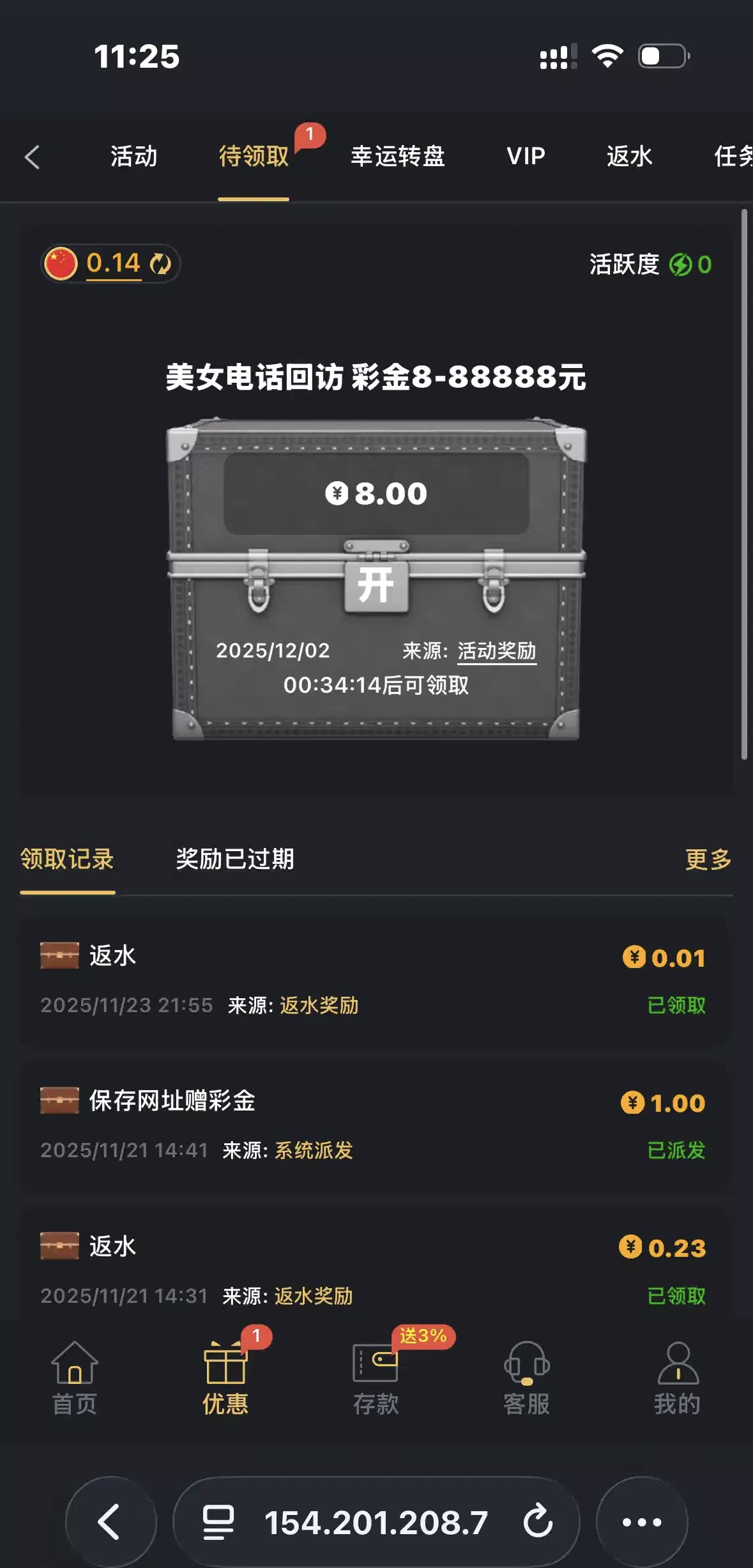Open the browser's three-dot menu
This screenshot has height=1568, width=753.
[x=641, y=1521]
